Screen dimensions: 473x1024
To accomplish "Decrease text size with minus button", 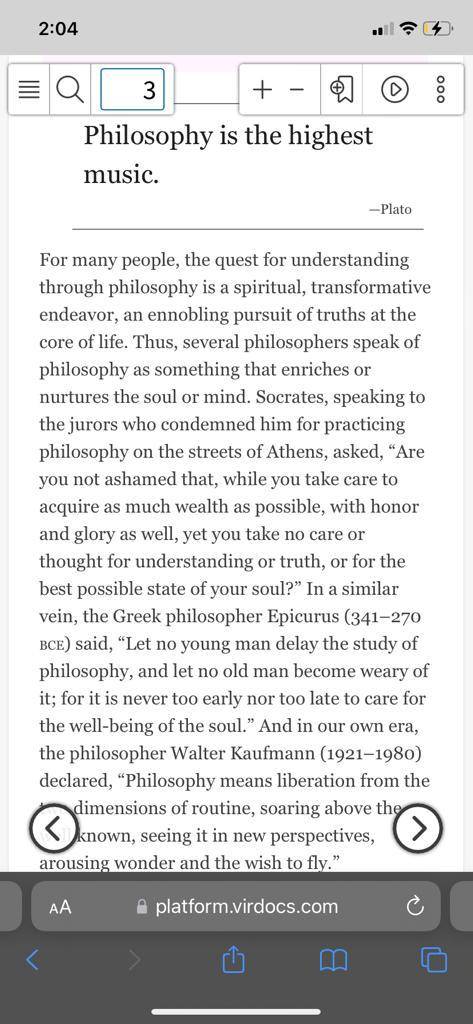I will (297, 89).
